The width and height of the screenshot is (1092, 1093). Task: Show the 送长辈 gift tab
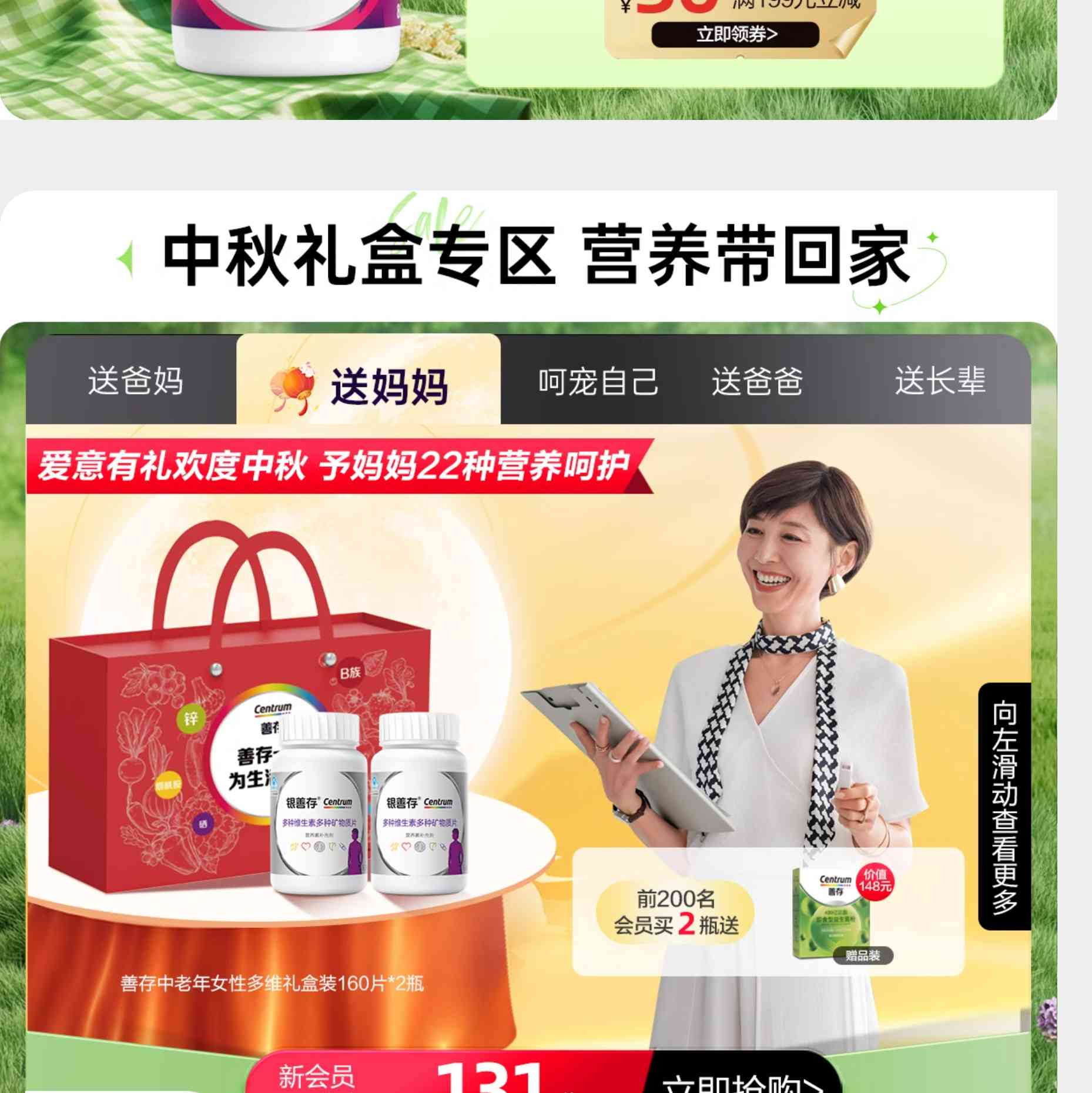[x=940, y=380]
